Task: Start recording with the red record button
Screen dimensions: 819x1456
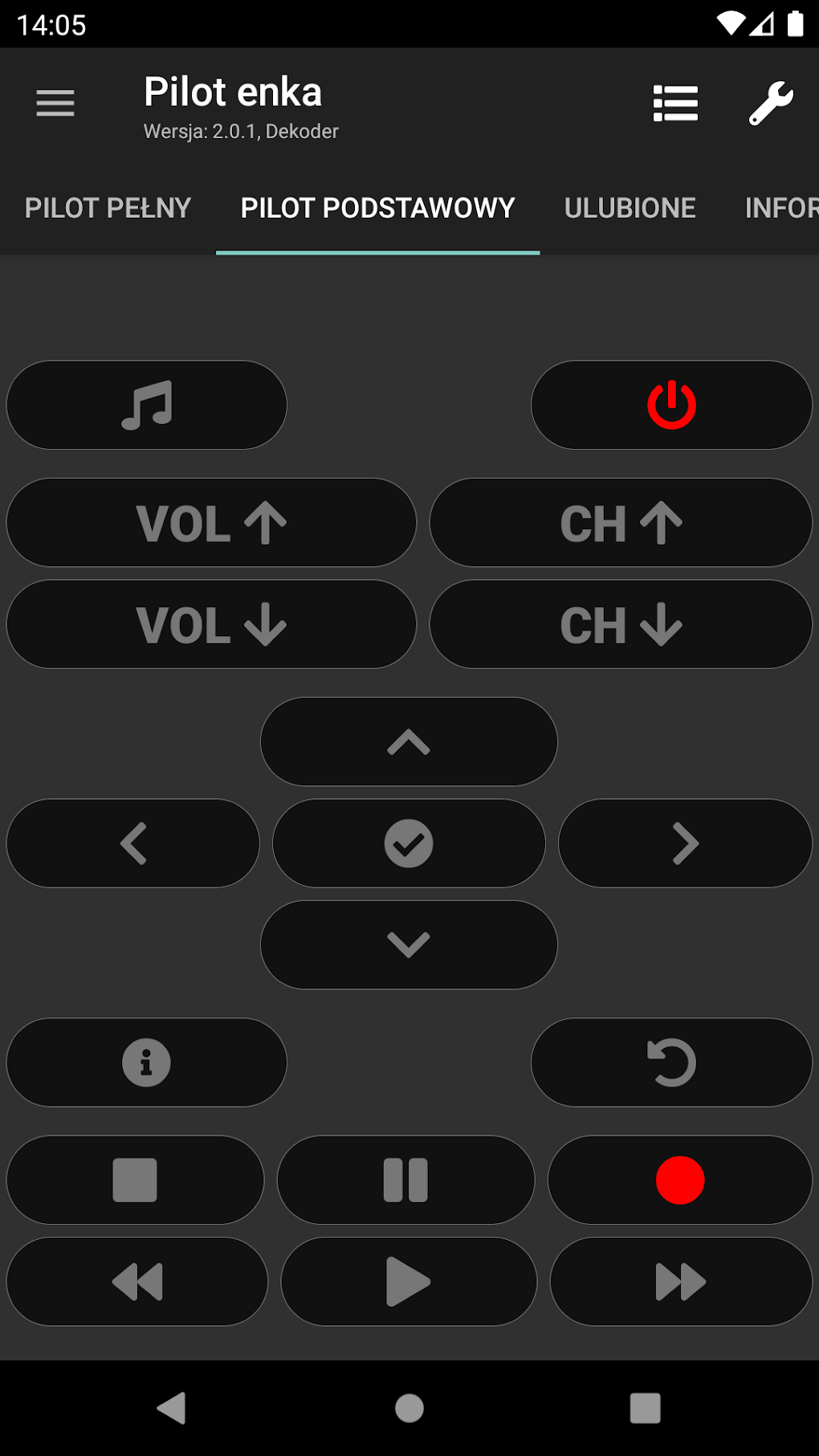Action: click(680, 1181)
